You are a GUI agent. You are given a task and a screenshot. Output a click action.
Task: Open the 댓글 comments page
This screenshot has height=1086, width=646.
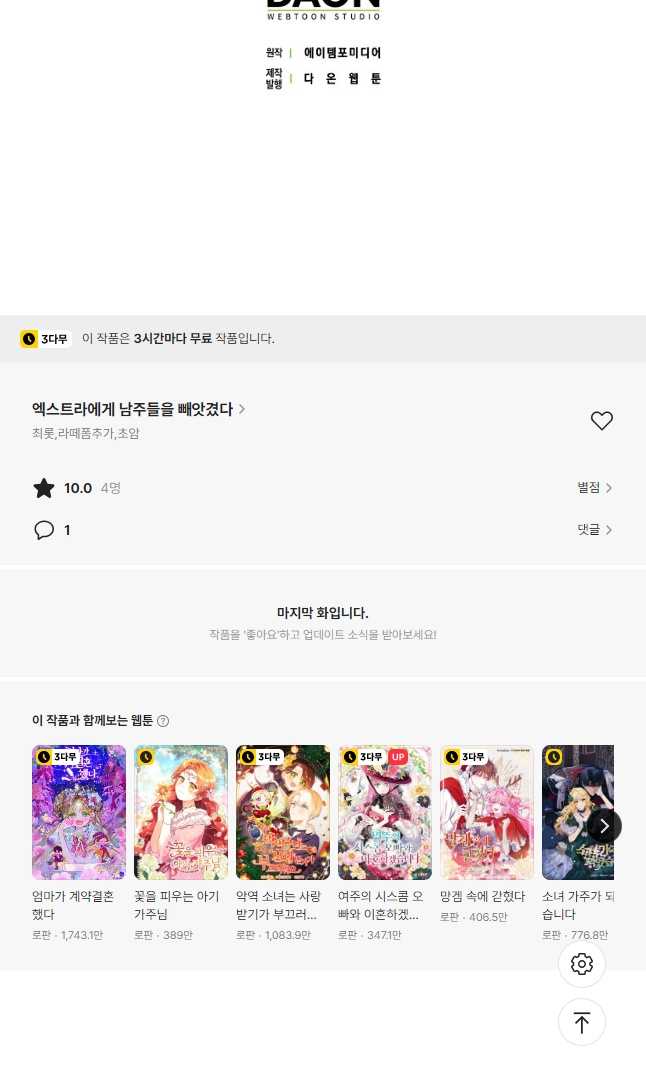594,530
